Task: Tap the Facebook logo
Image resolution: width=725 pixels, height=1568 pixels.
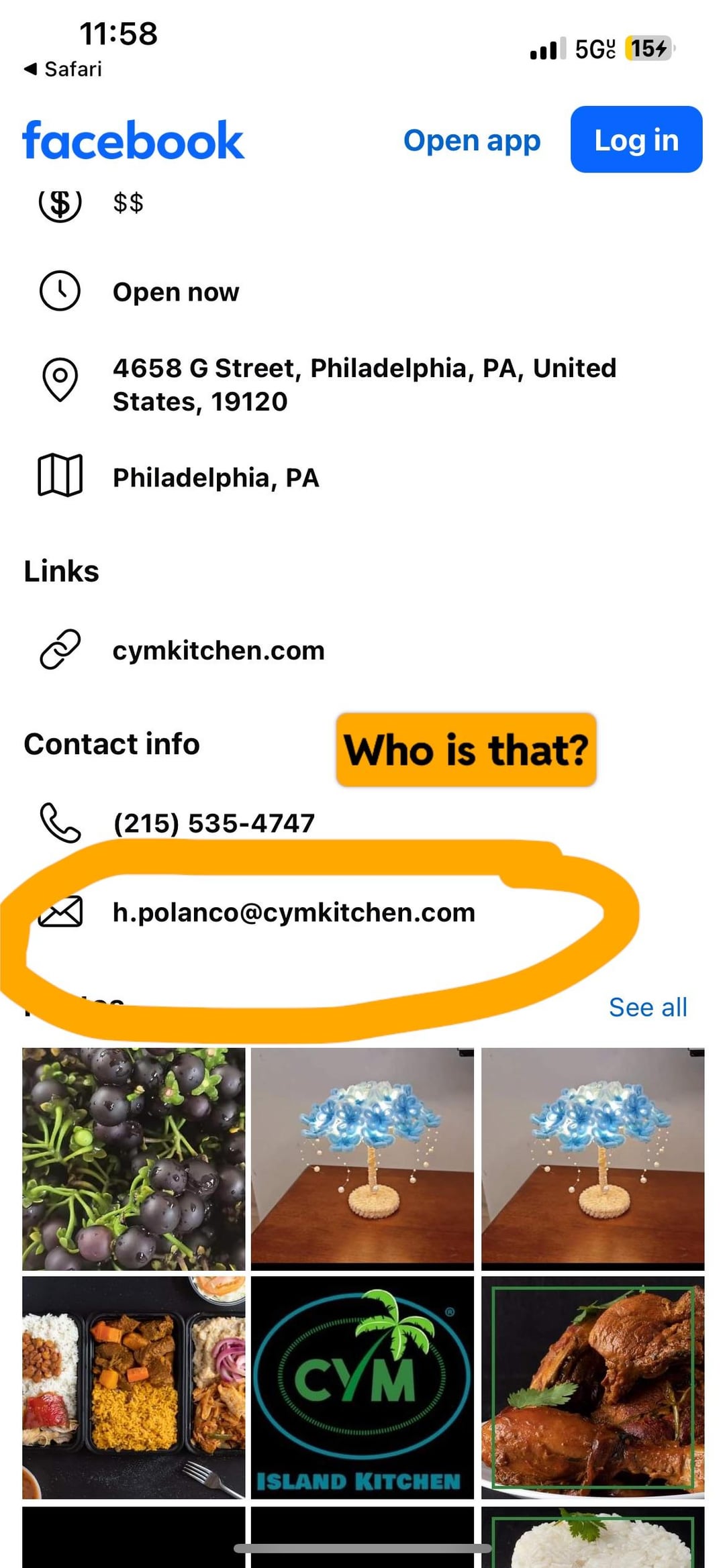Action: tap(134, 140)
